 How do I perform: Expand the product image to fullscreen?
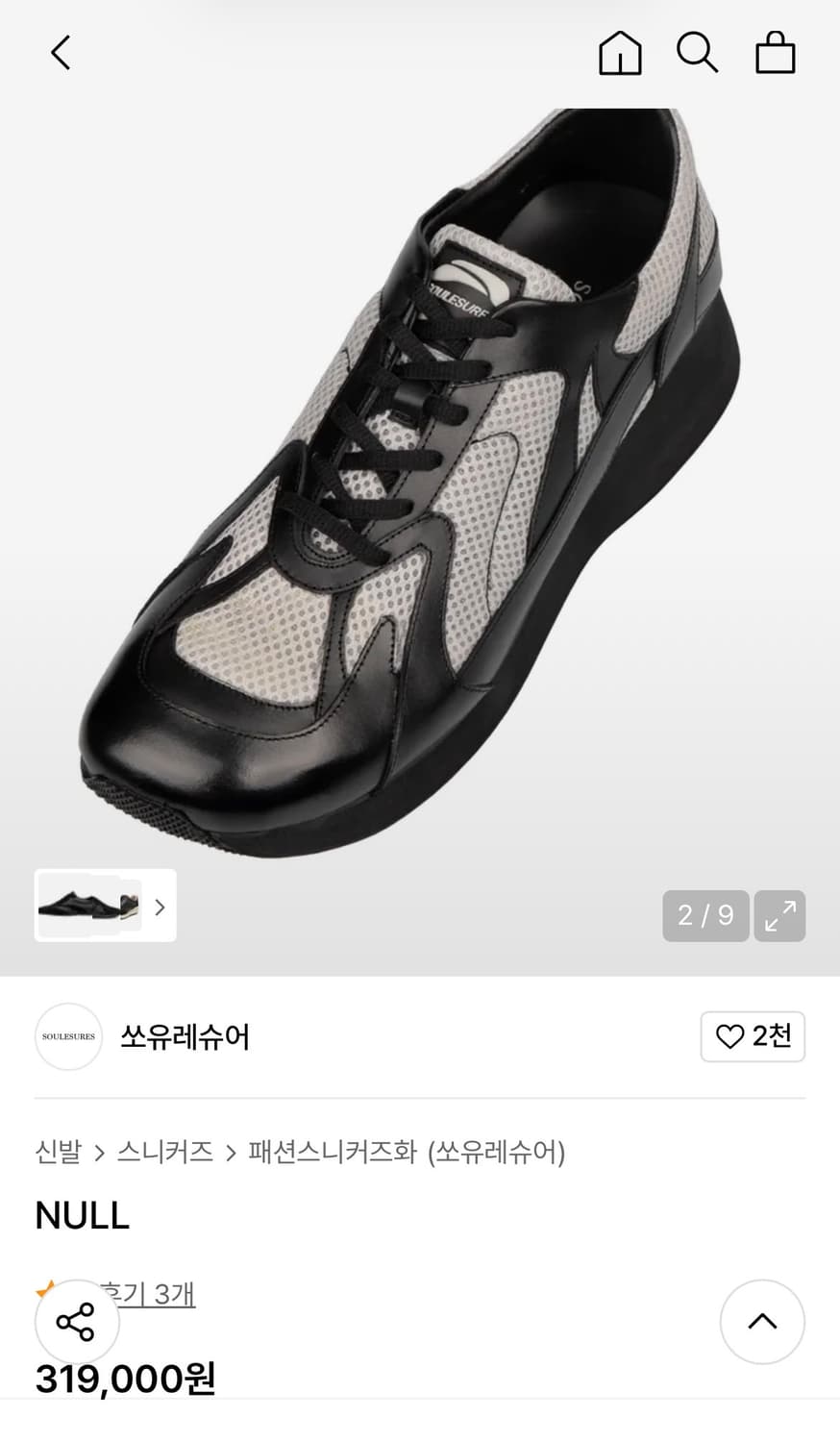click(x=779, y=916)
